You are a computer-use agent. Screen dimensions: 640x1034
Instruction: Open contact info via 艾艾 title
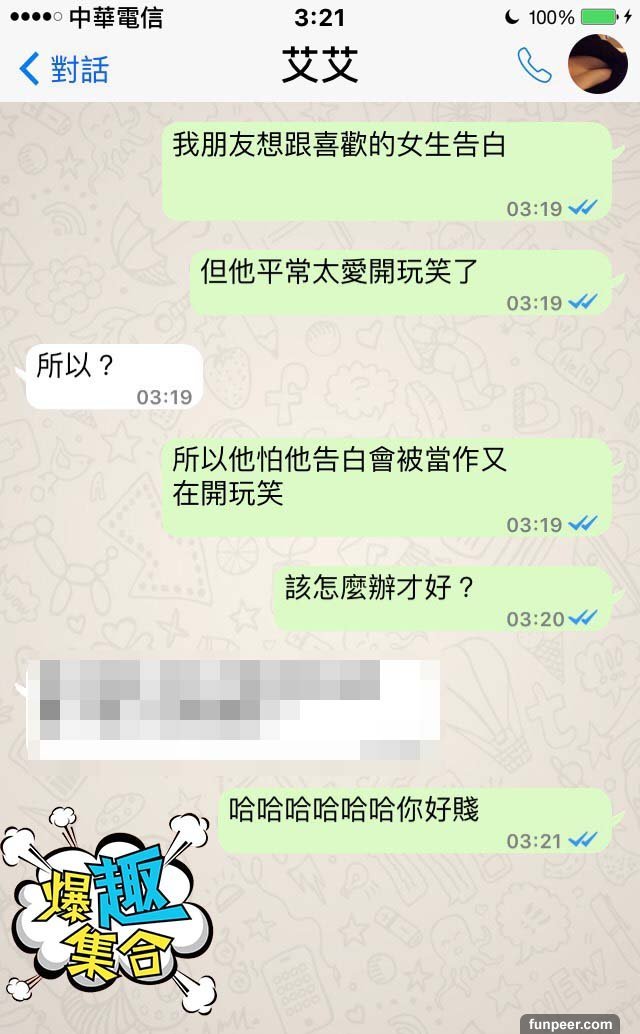pos(320,66)
